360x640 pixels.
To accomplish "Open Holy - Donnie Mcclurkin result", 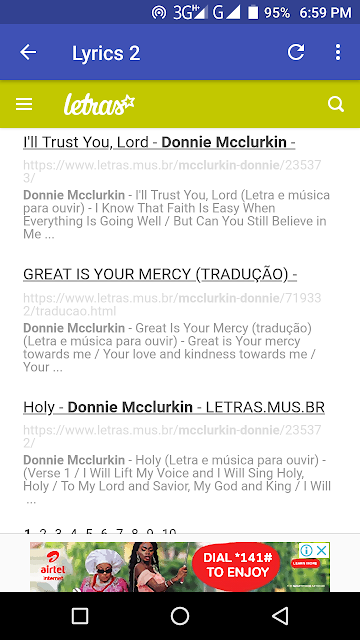I will click(x=174, y=407).
